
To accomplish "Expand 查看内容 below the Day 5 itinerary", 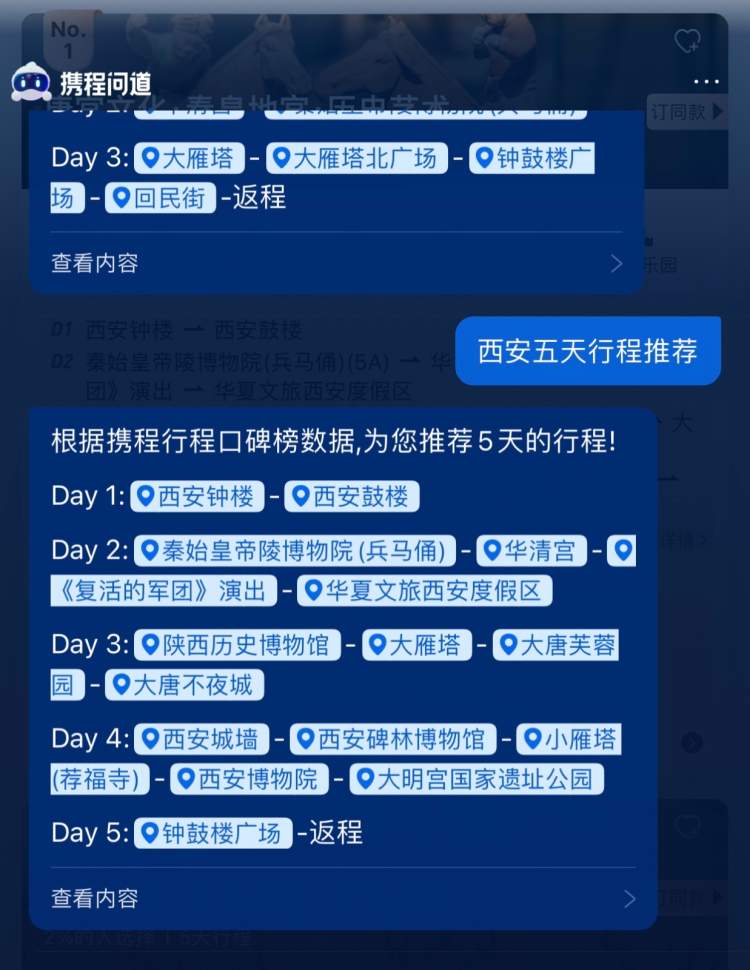I will pyautogui.click(x=342, y=898).
